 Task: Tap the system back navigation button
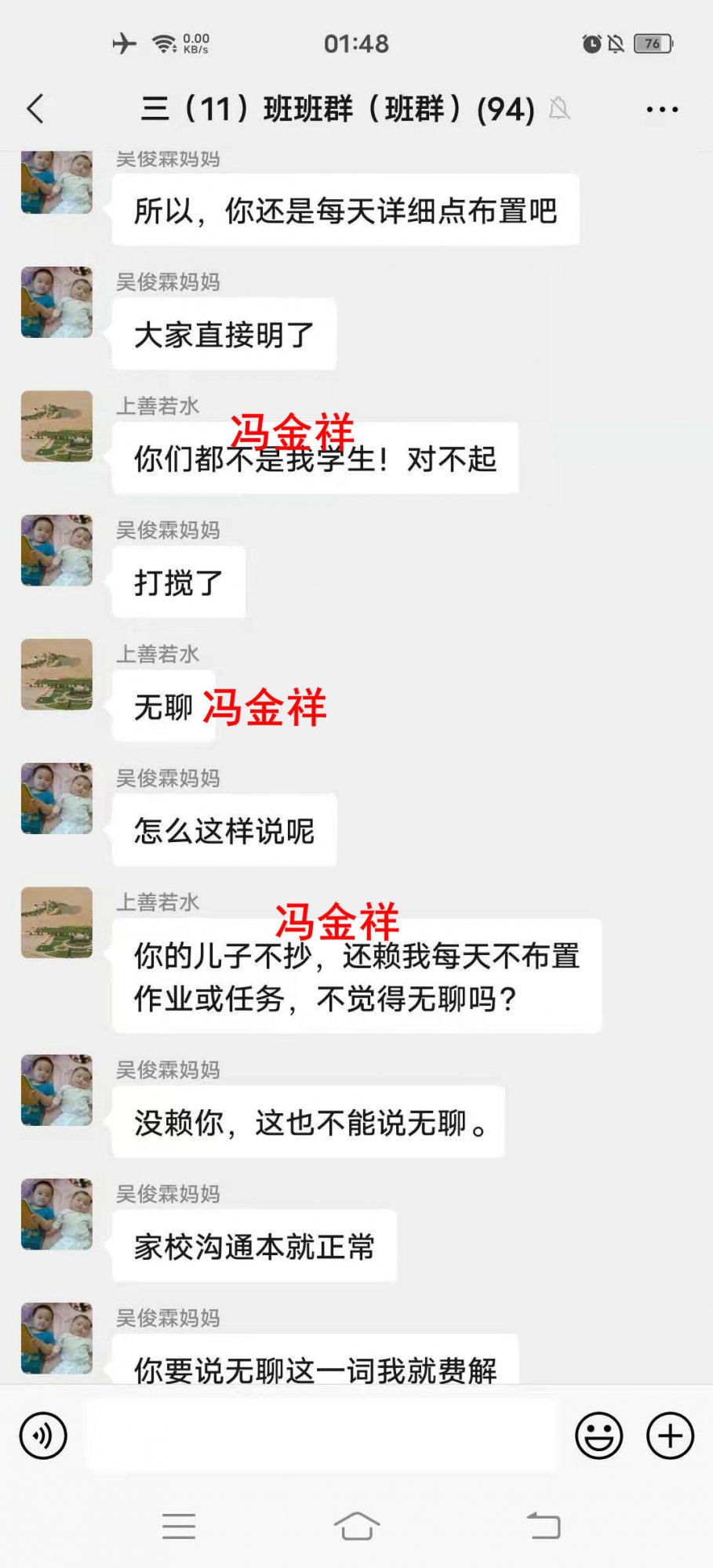(544, 1526)
